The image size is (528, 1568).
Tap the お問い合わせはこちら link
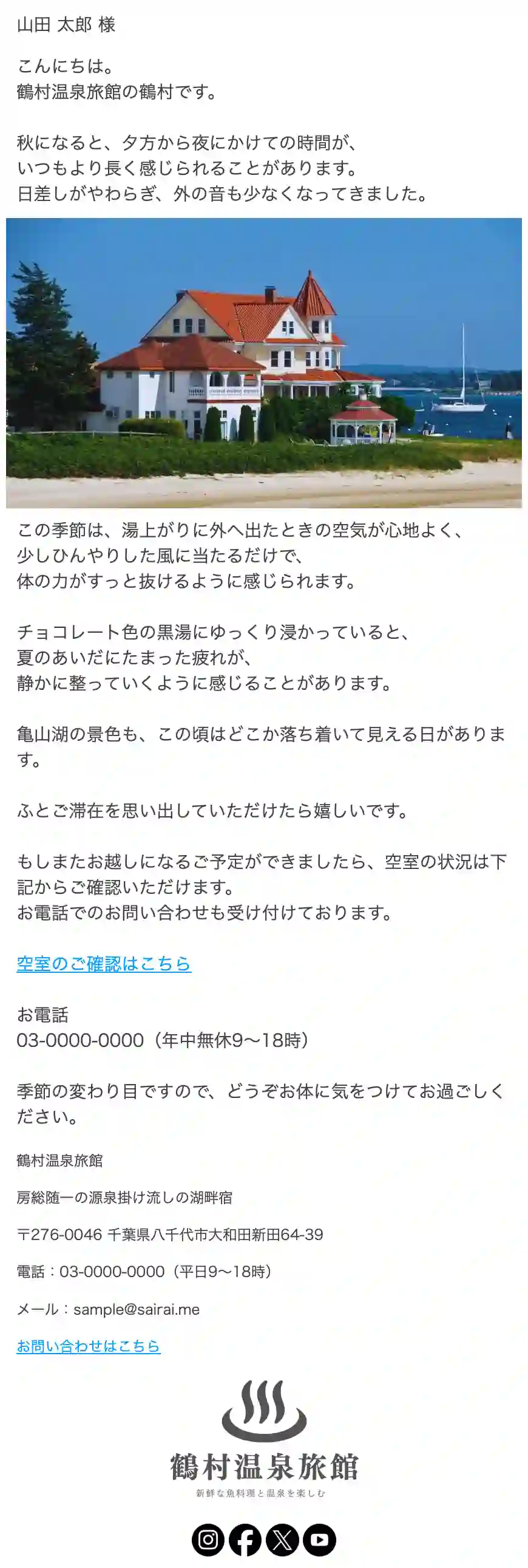pyautogui.click(x=88, y=1346)
